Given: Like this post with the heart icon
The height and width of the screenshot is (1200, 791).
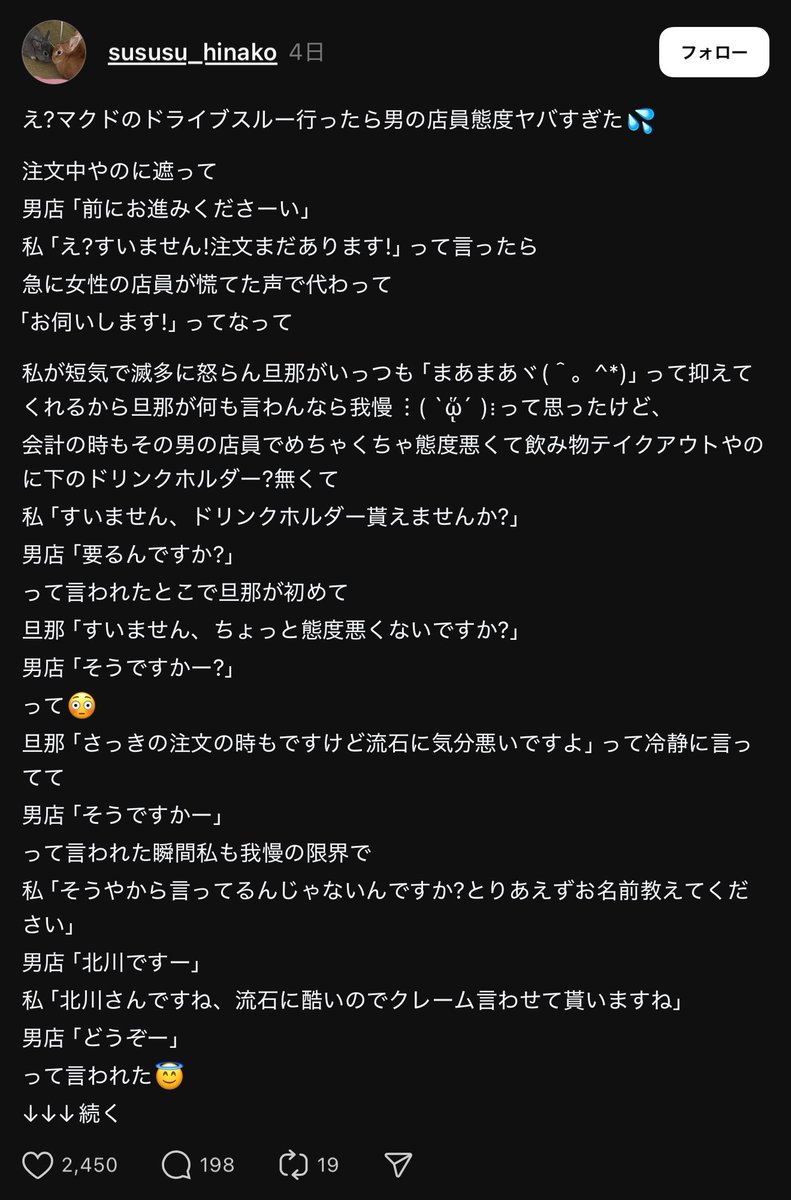Looking at the screenshot, I should pyautogui.click(x=38, y=1164).
